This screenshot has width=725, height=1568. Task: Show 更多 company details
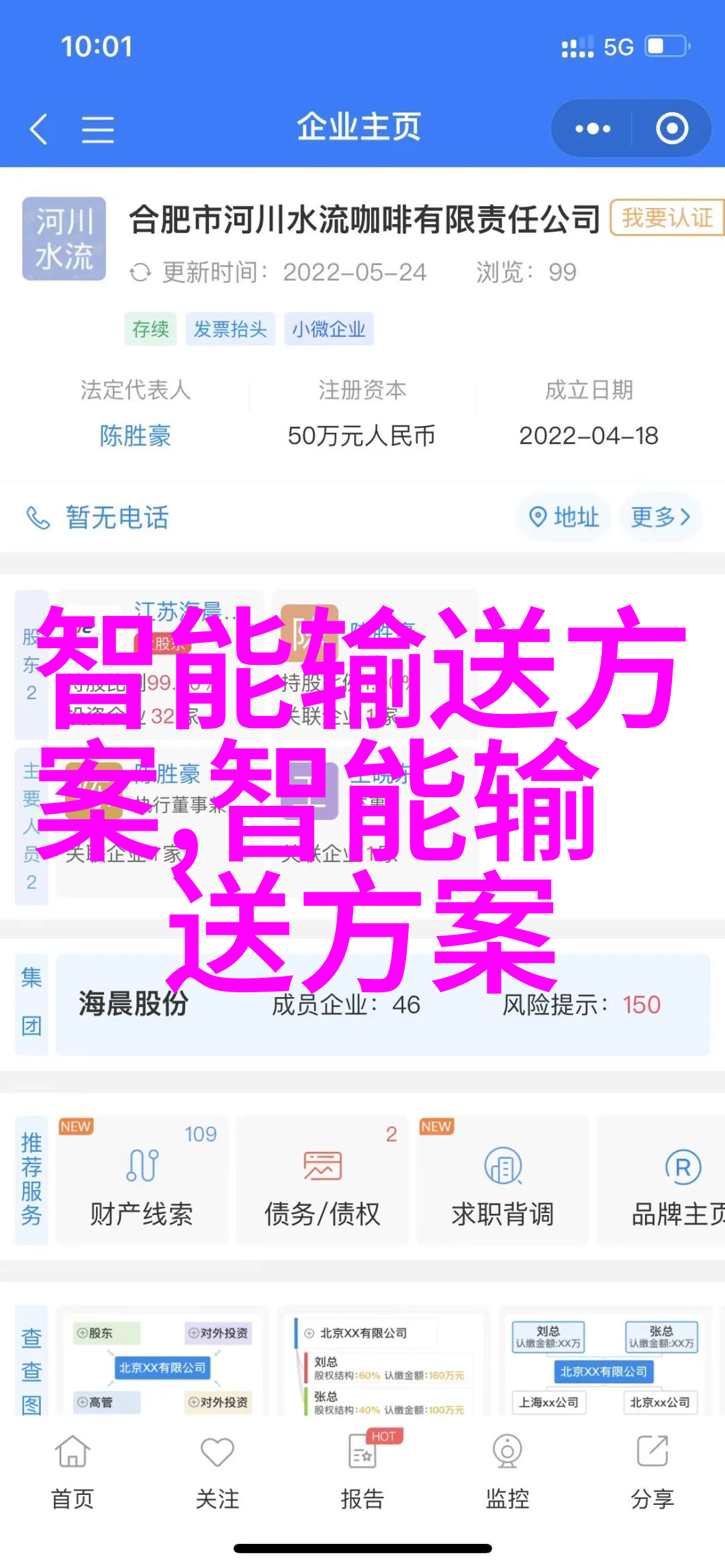pyautogui.click(x=661, y=517)
